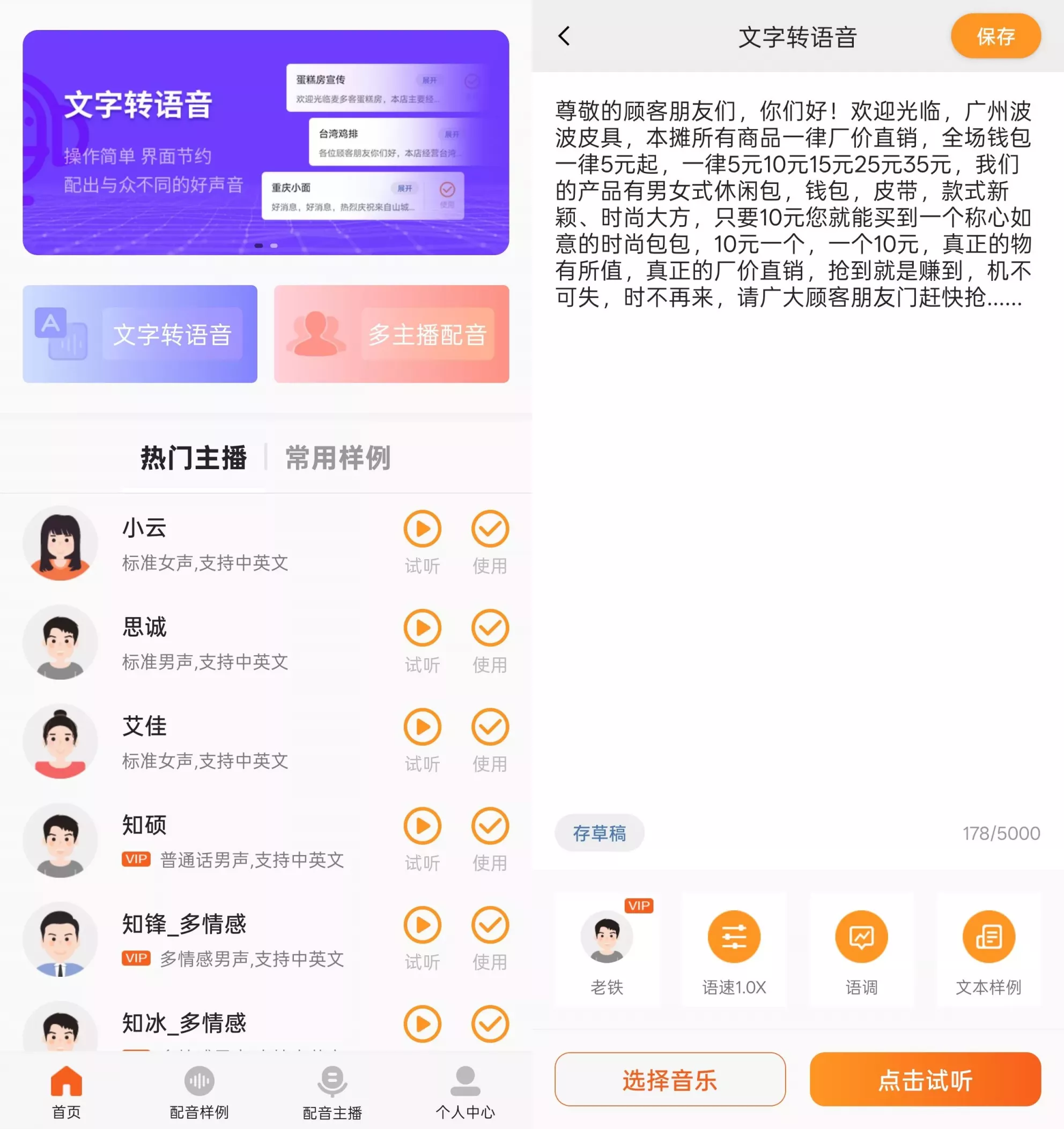
Task: Adjust the 语速1.0X speed setting
Action: (734, 949)
